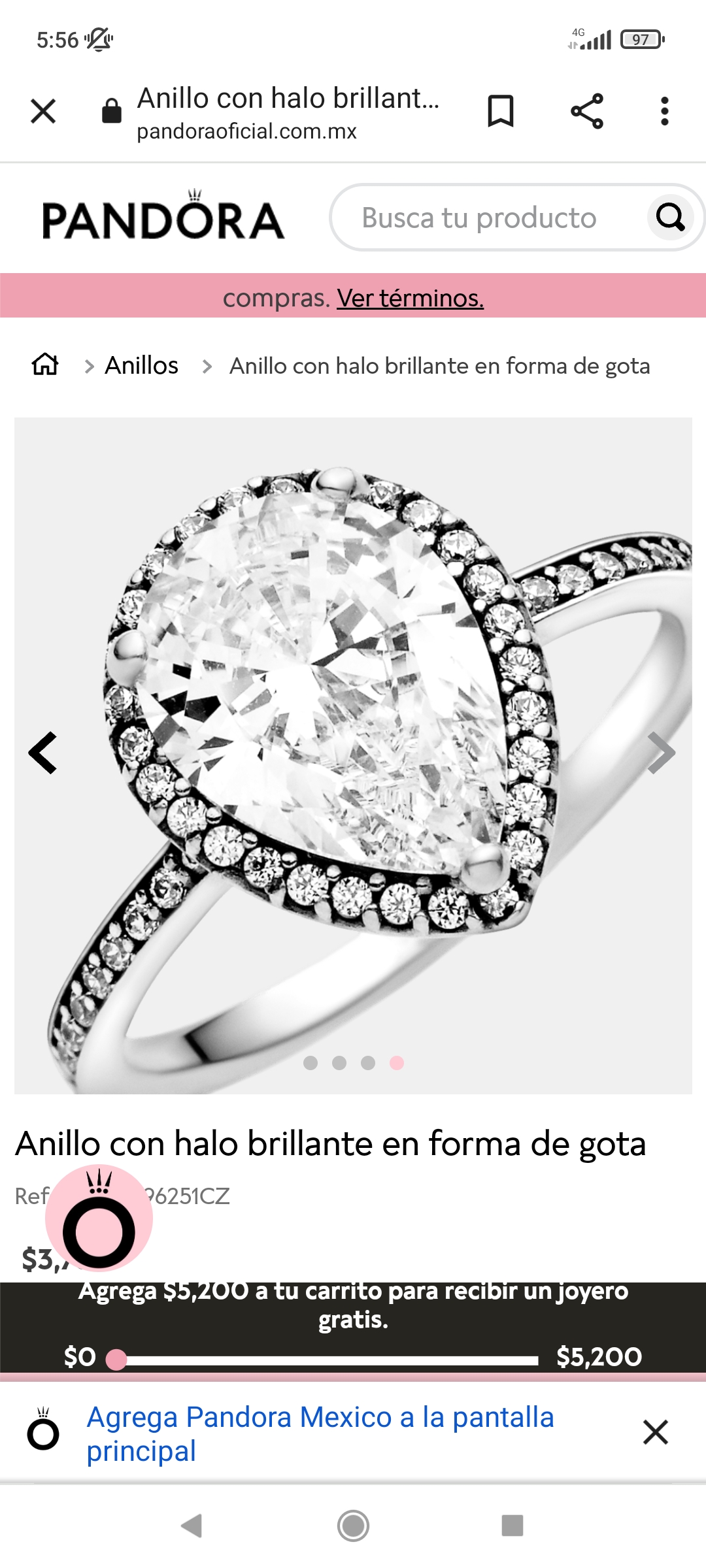Tap the PANDORA logo to go home
The height and width of the screenshot is (1568, 706).
pyautogui.click(x=163, y=216)
